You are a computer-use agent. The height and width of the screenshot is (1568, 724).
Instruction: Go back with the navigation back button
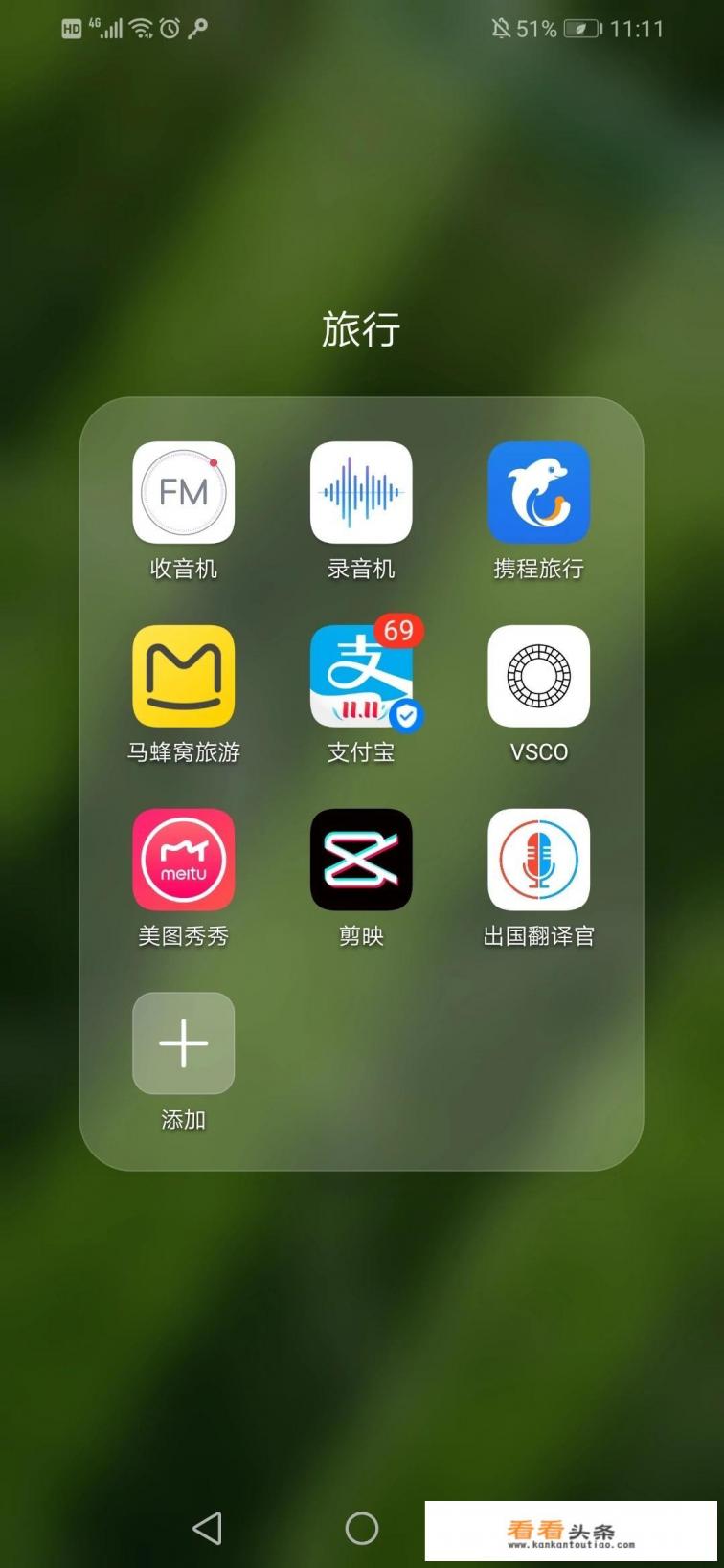click(207, 1528)
